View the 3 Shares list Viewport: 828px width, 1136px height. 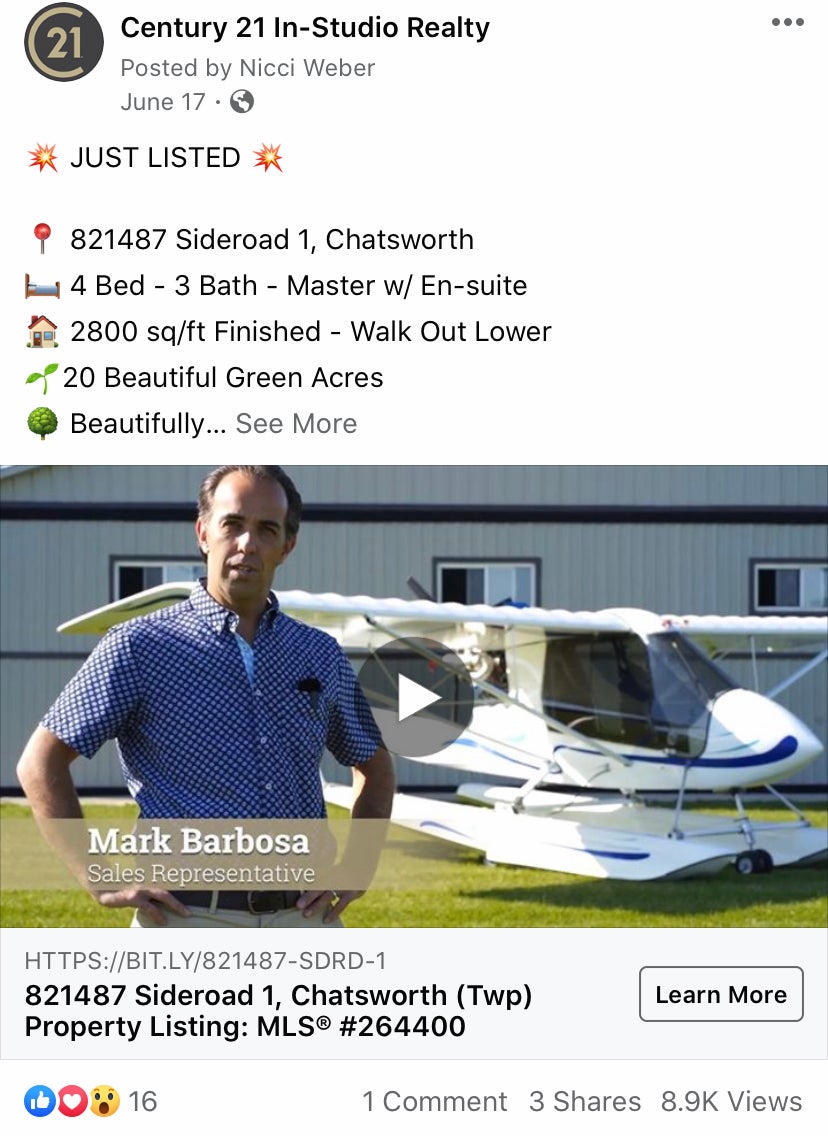click(x=585, y=1101)
